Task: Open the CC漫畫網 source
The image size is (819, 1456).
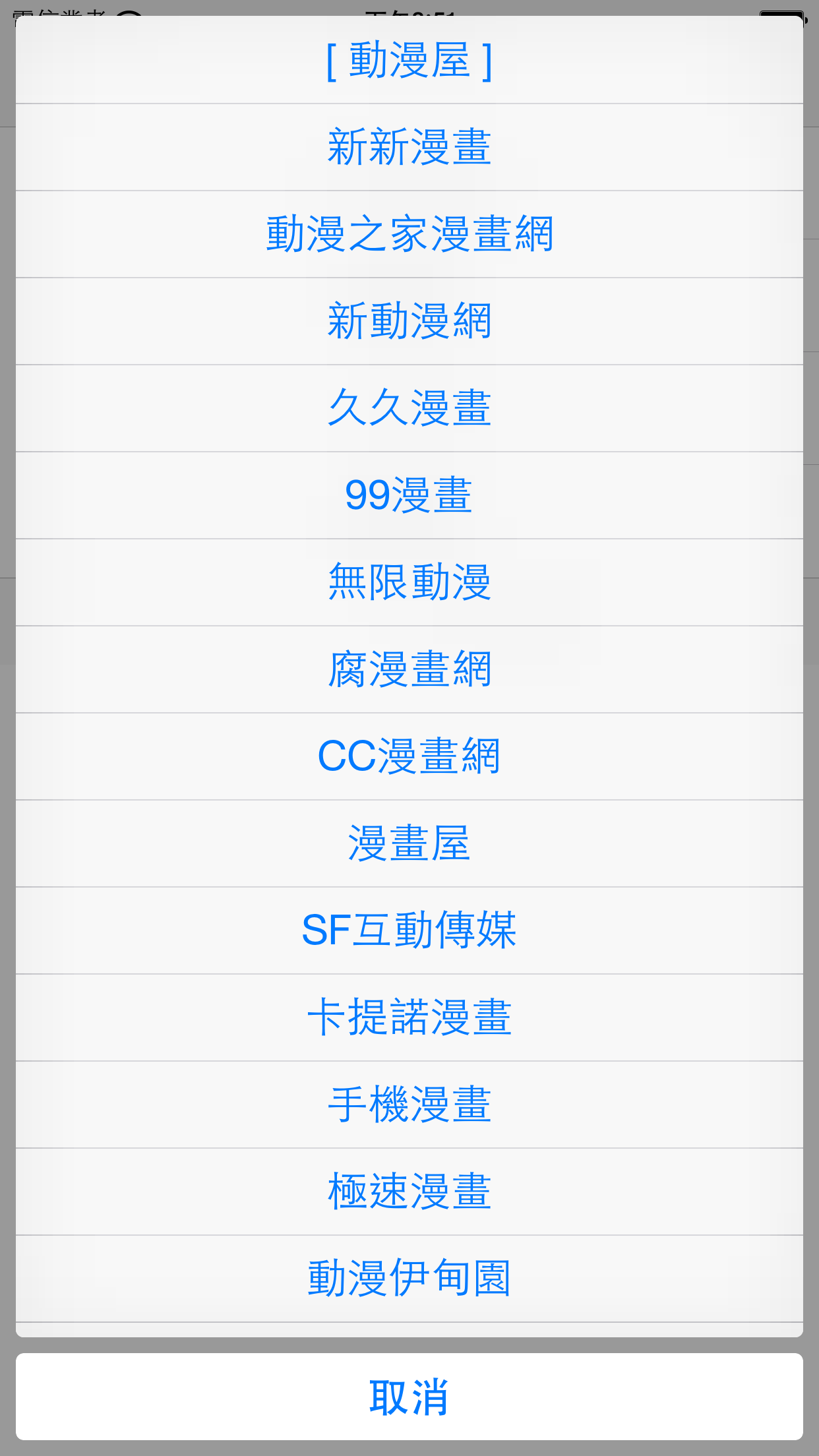Action: coord(409,757)
